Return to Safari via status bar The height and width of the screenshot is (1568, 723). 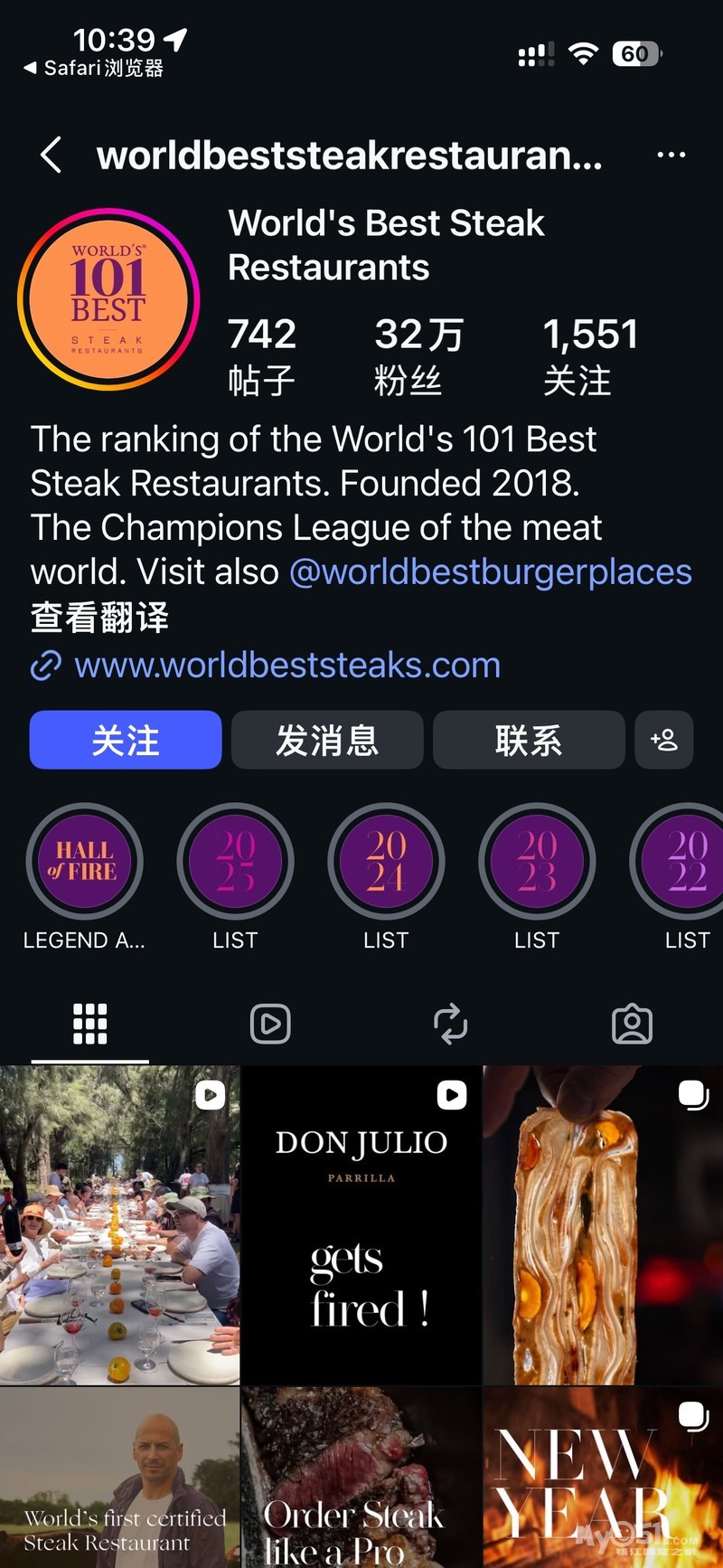93,68
